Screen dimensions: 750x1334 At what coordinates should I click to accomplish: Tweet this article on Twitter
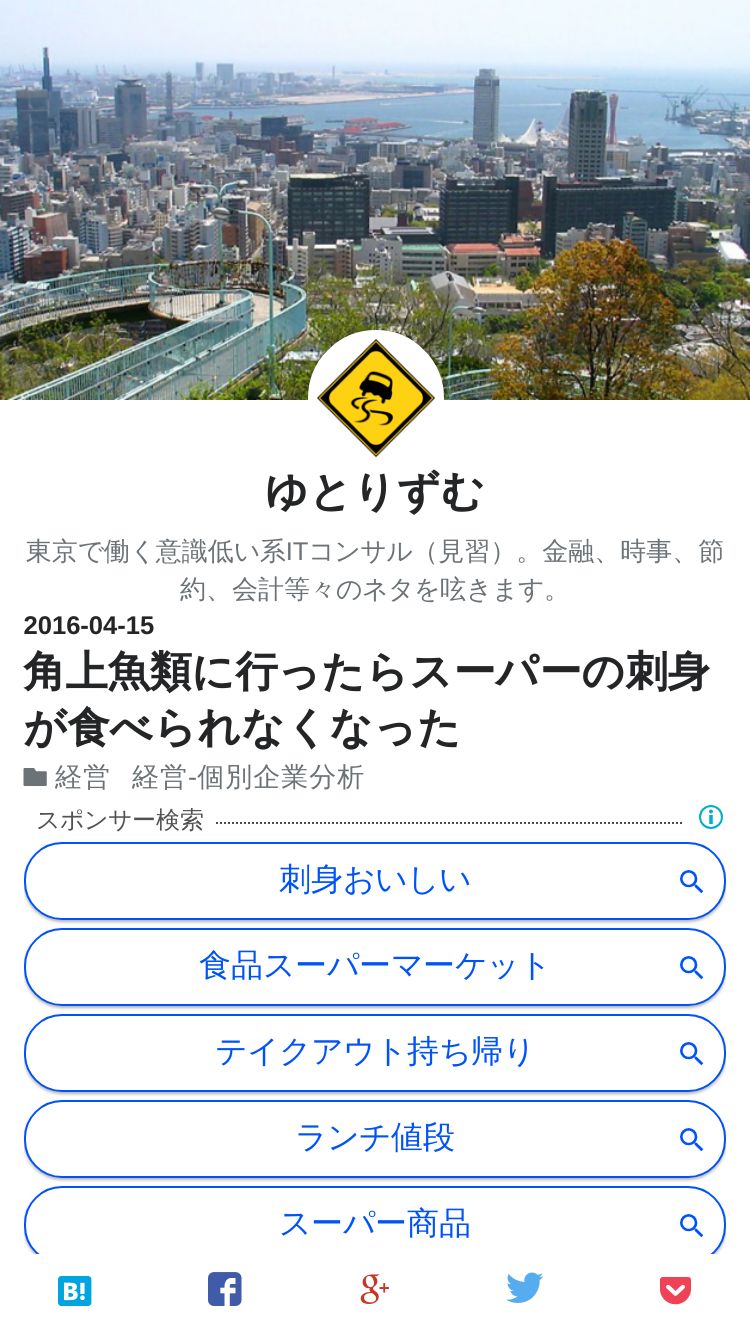tap(524, 1289)
